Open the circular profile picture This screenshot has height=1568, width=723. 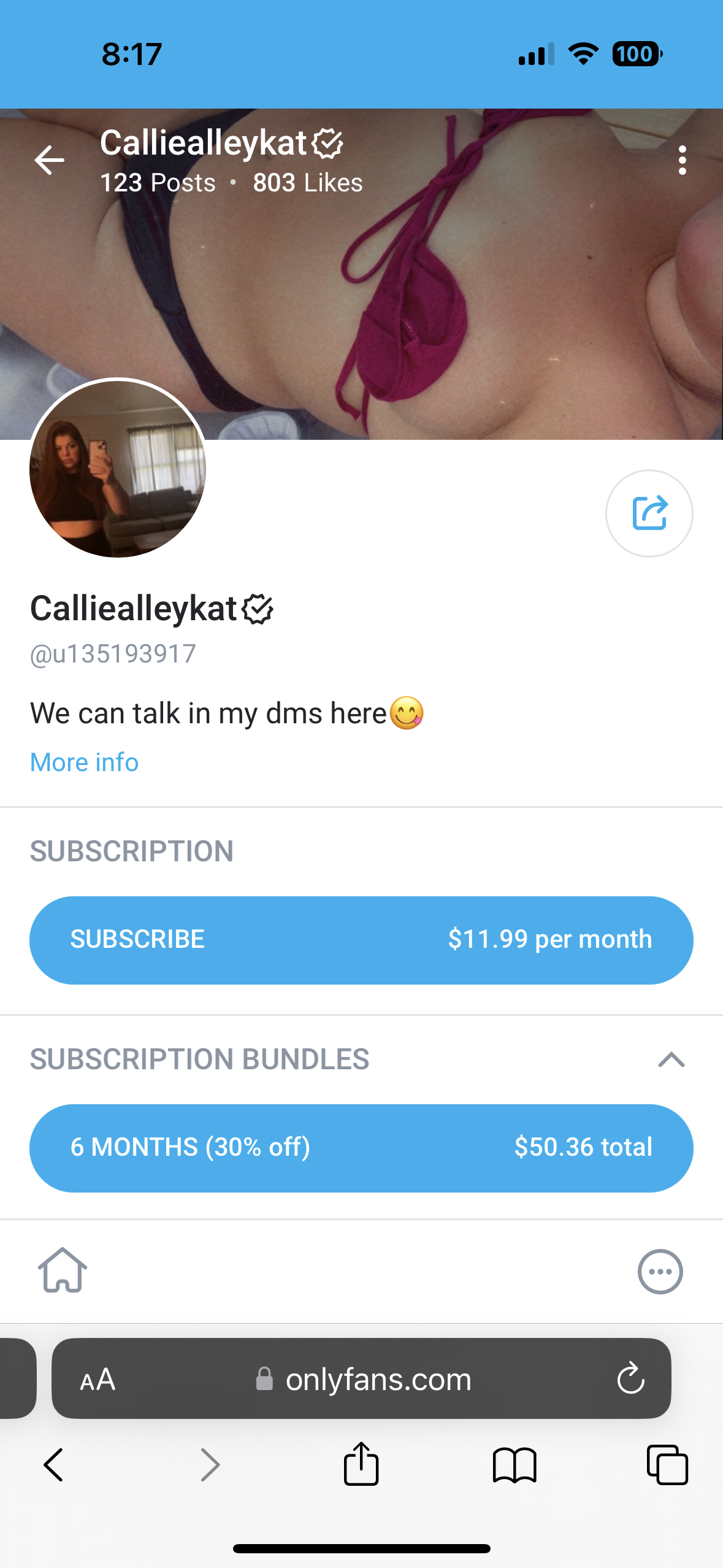point(118,468)
